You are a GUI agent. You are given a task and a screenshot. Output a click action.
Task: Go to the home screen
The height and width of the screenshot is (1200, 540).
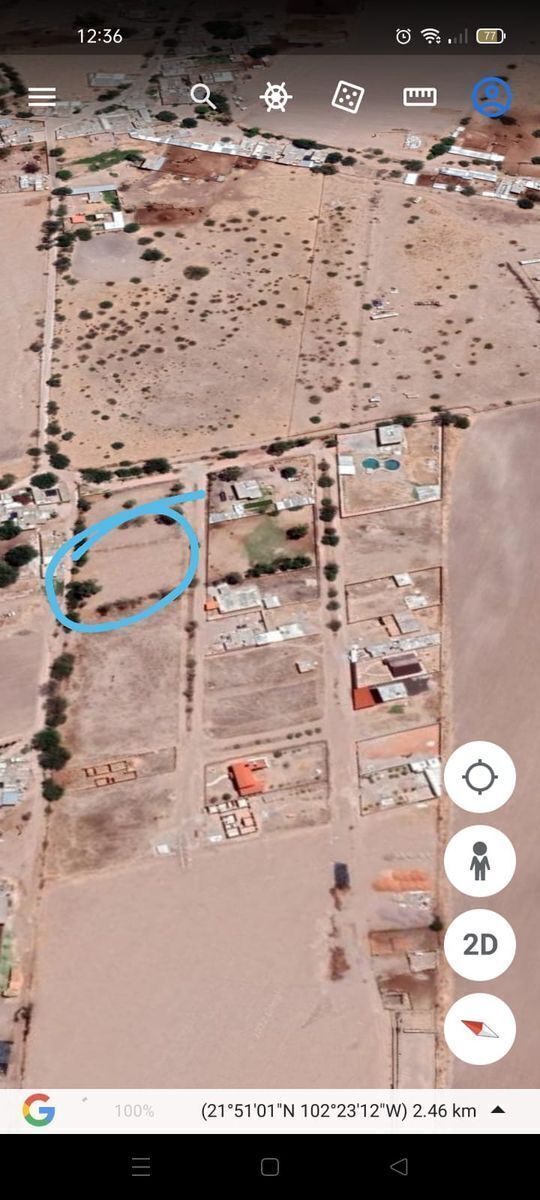(x=270, y=1166)
